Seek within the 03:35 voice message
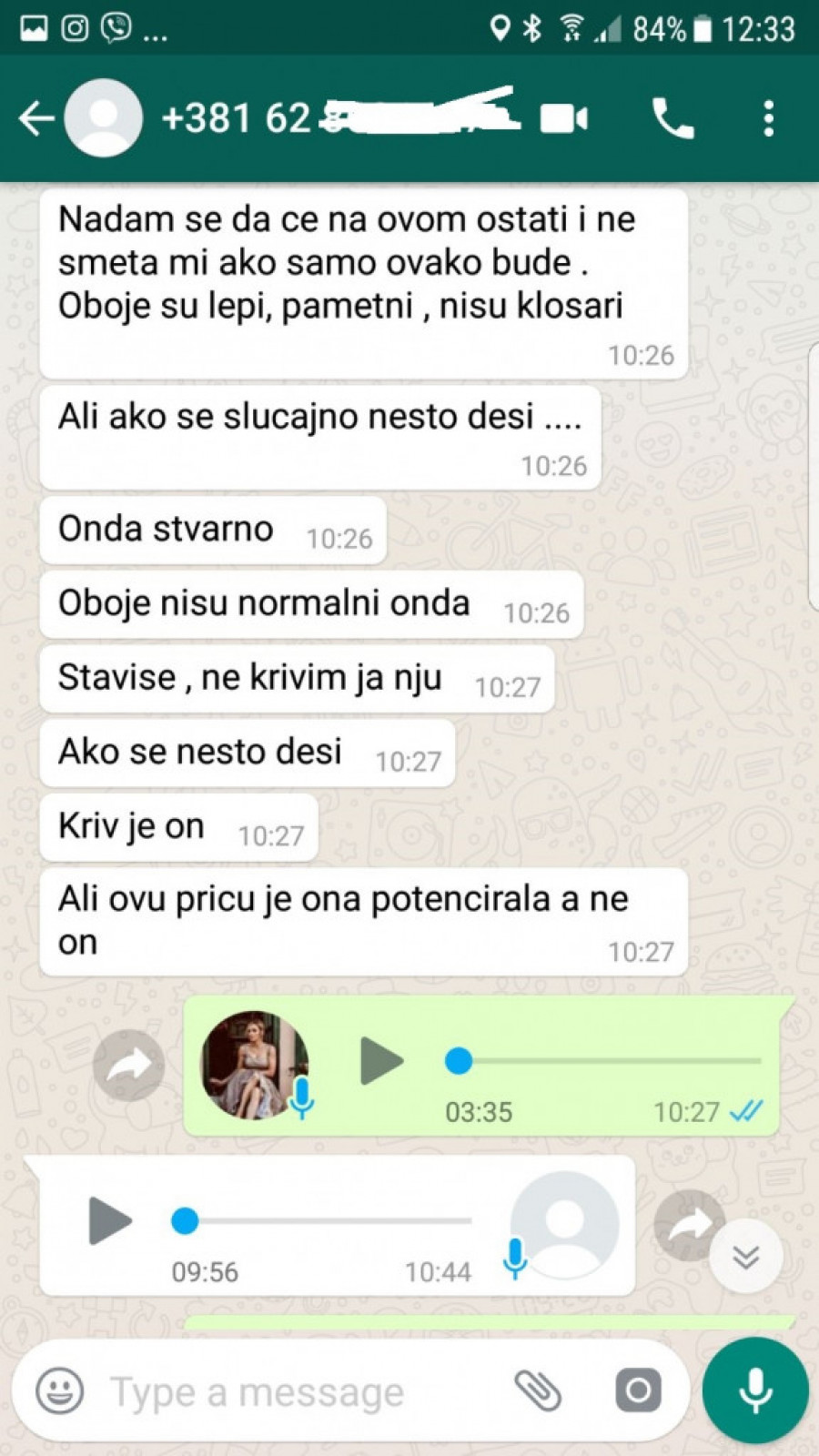This screenshot has width=819, height=1456. (610, 1061)
